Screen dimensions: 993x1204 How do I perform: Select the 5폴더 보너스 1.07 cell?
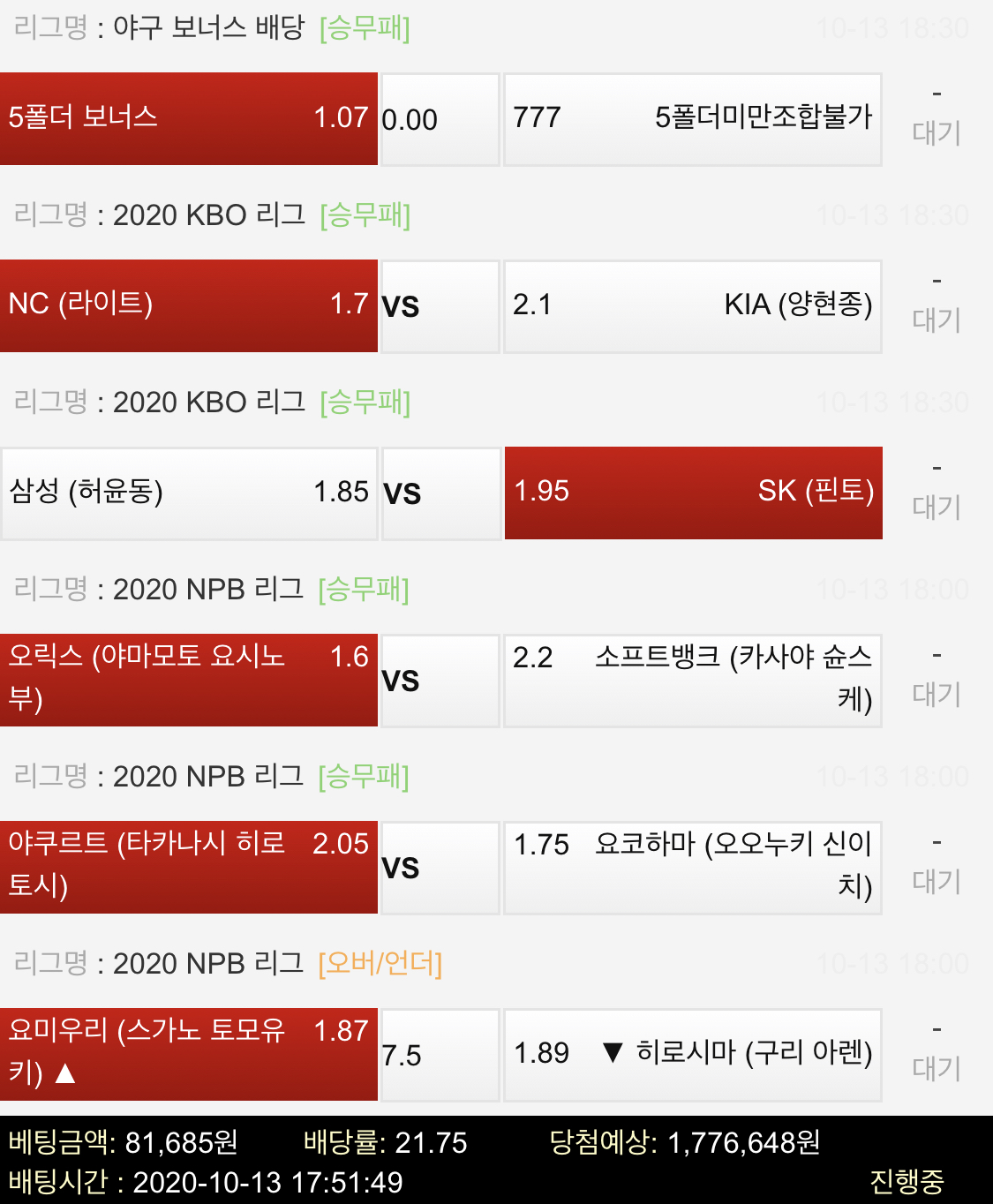coord(189,118)
